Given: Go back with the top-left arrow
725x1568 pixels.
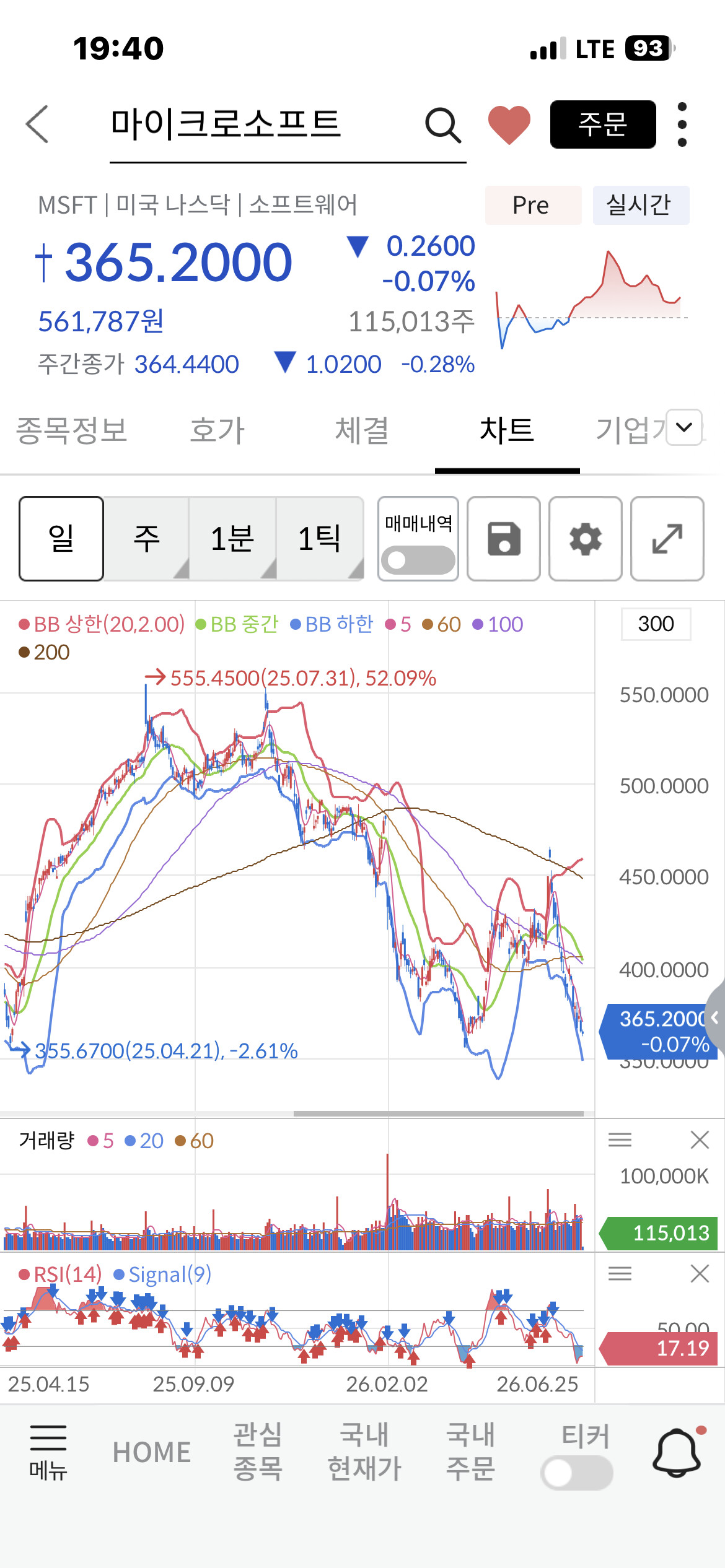Looking at the screenshot, I should click(x=37, y=124).
